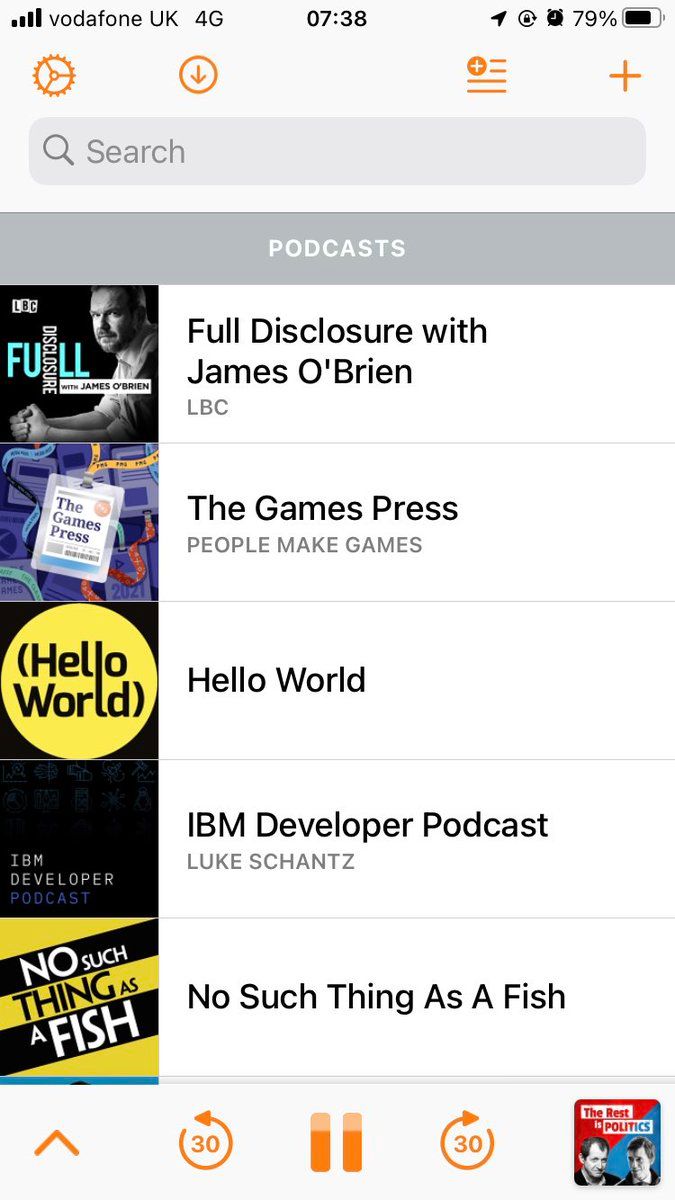The width and height of the screenshot is (675, 1200).
Task: Add a new podcast with plus icon
Action: [x=625, y=76]
